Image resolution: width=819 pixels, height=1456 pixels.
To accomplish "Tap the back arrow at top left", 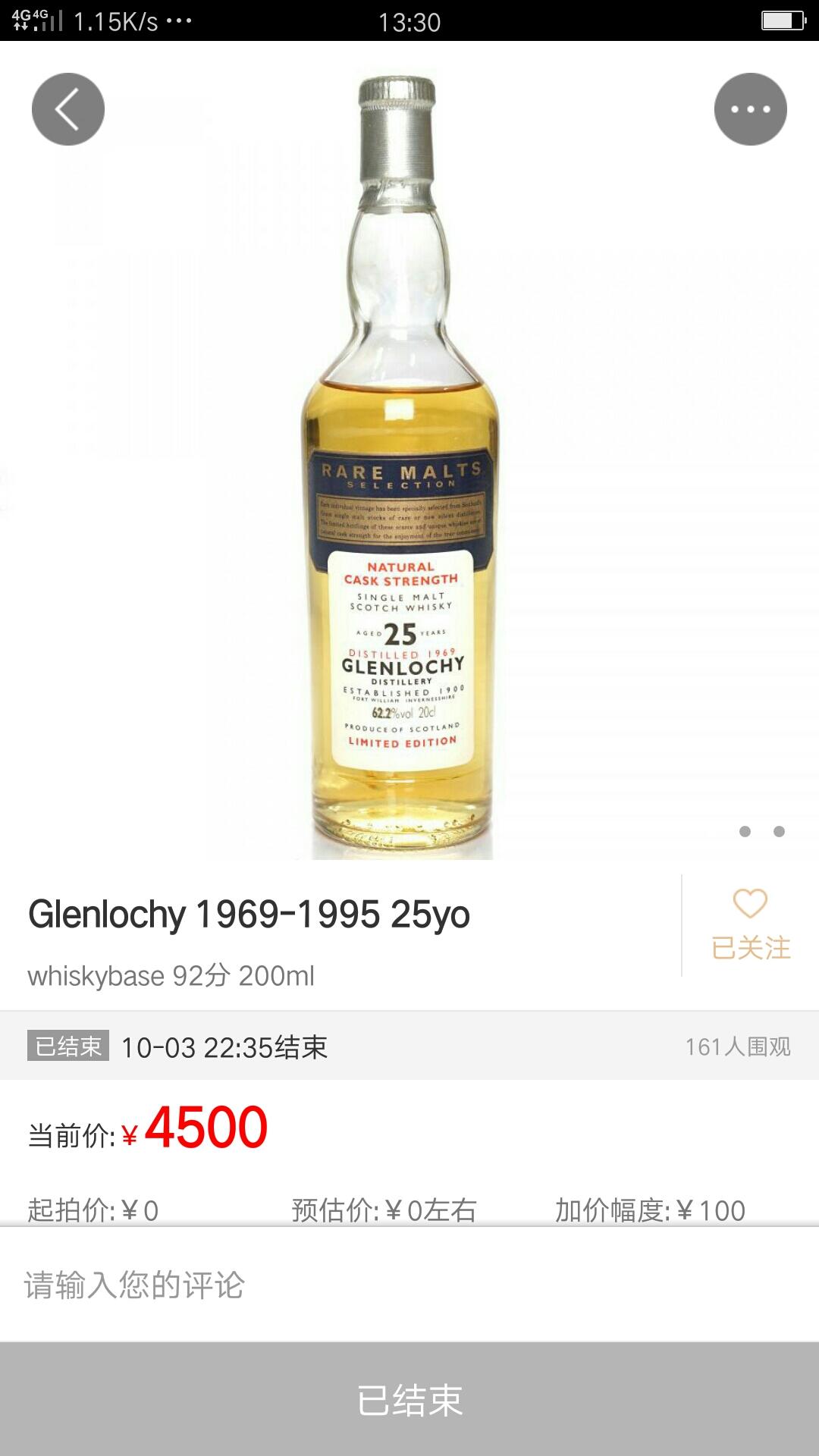I will coord(67,108).
